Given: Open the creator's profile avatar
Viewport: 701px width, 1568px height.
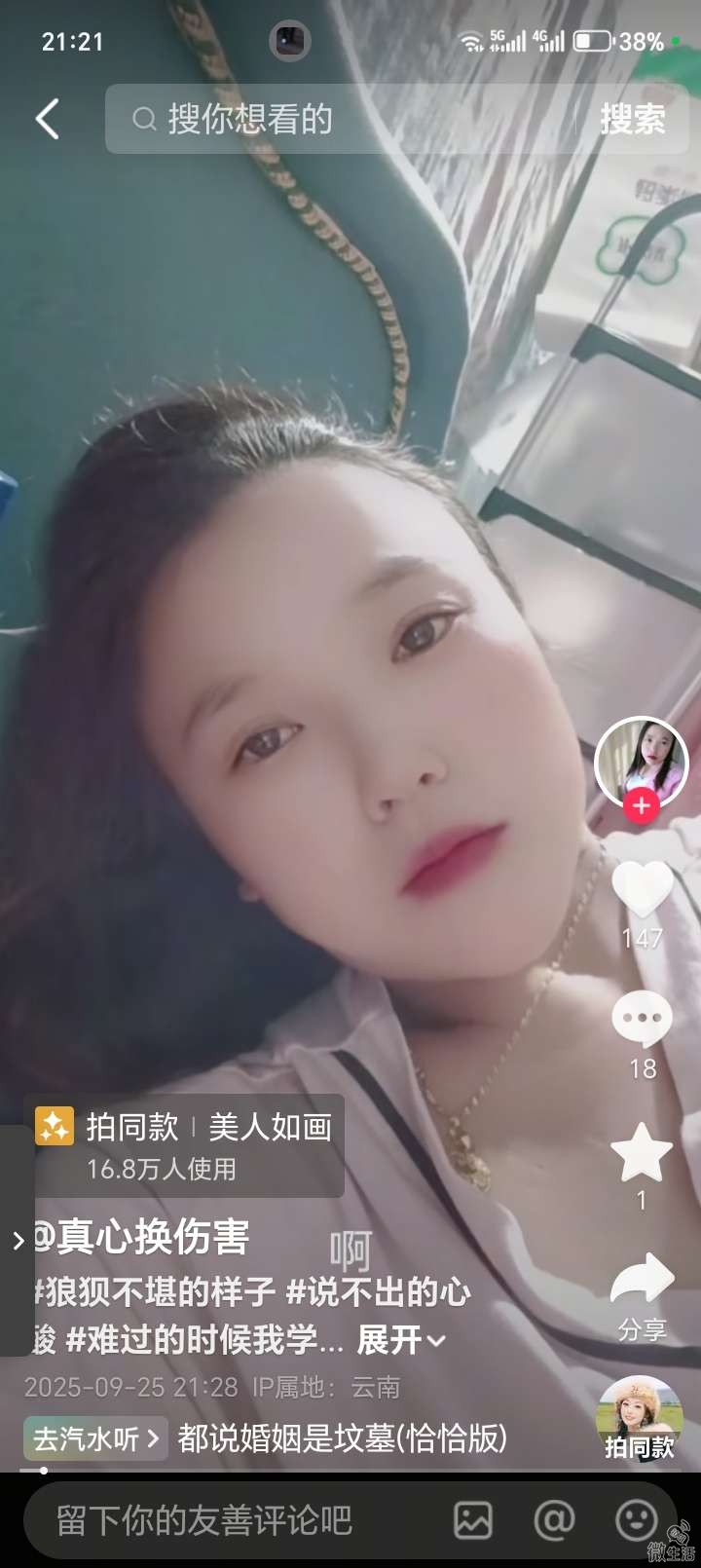Looking at the screenshot, I should coord(641,762).
